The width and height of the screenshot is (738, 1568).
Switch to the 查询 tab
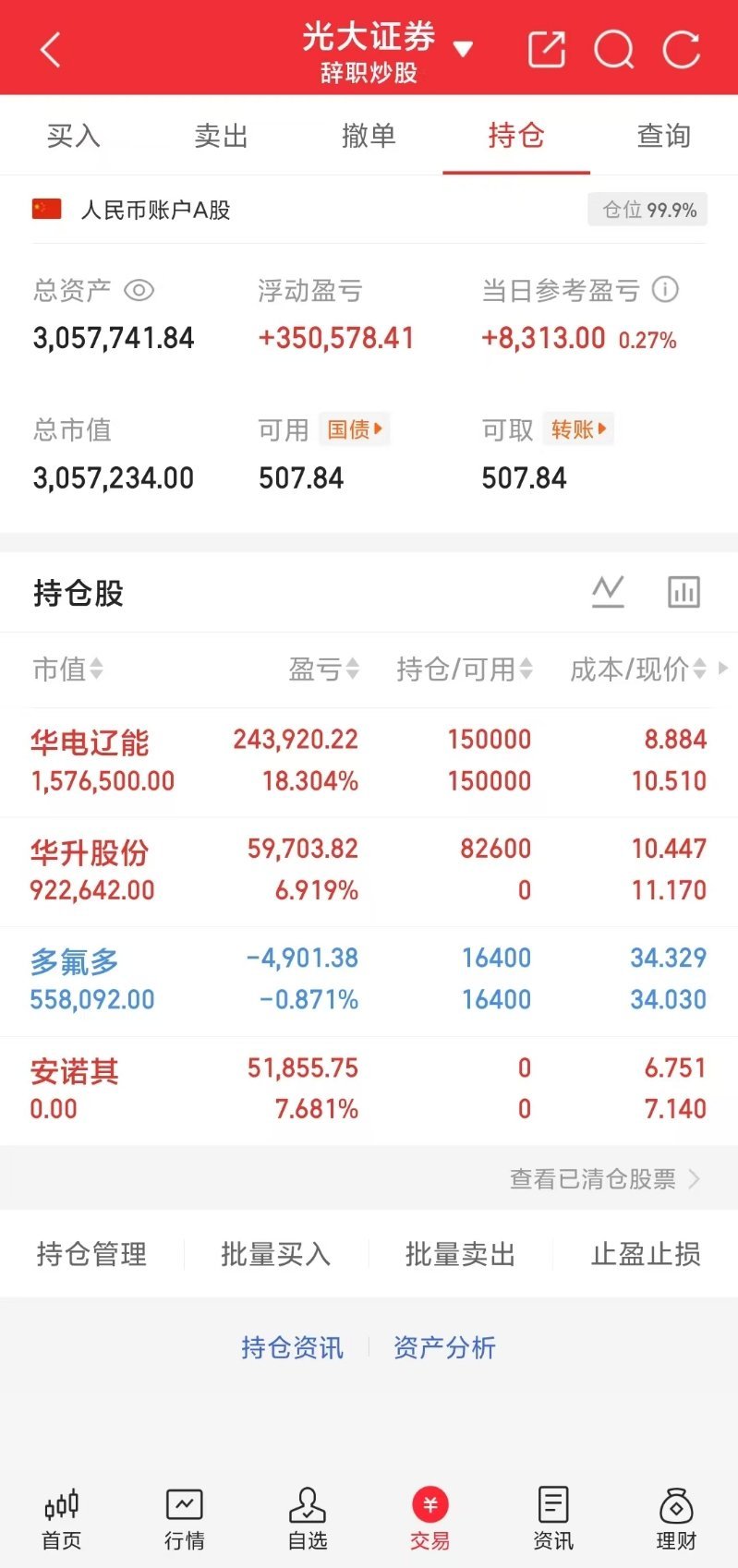(663, 136)
